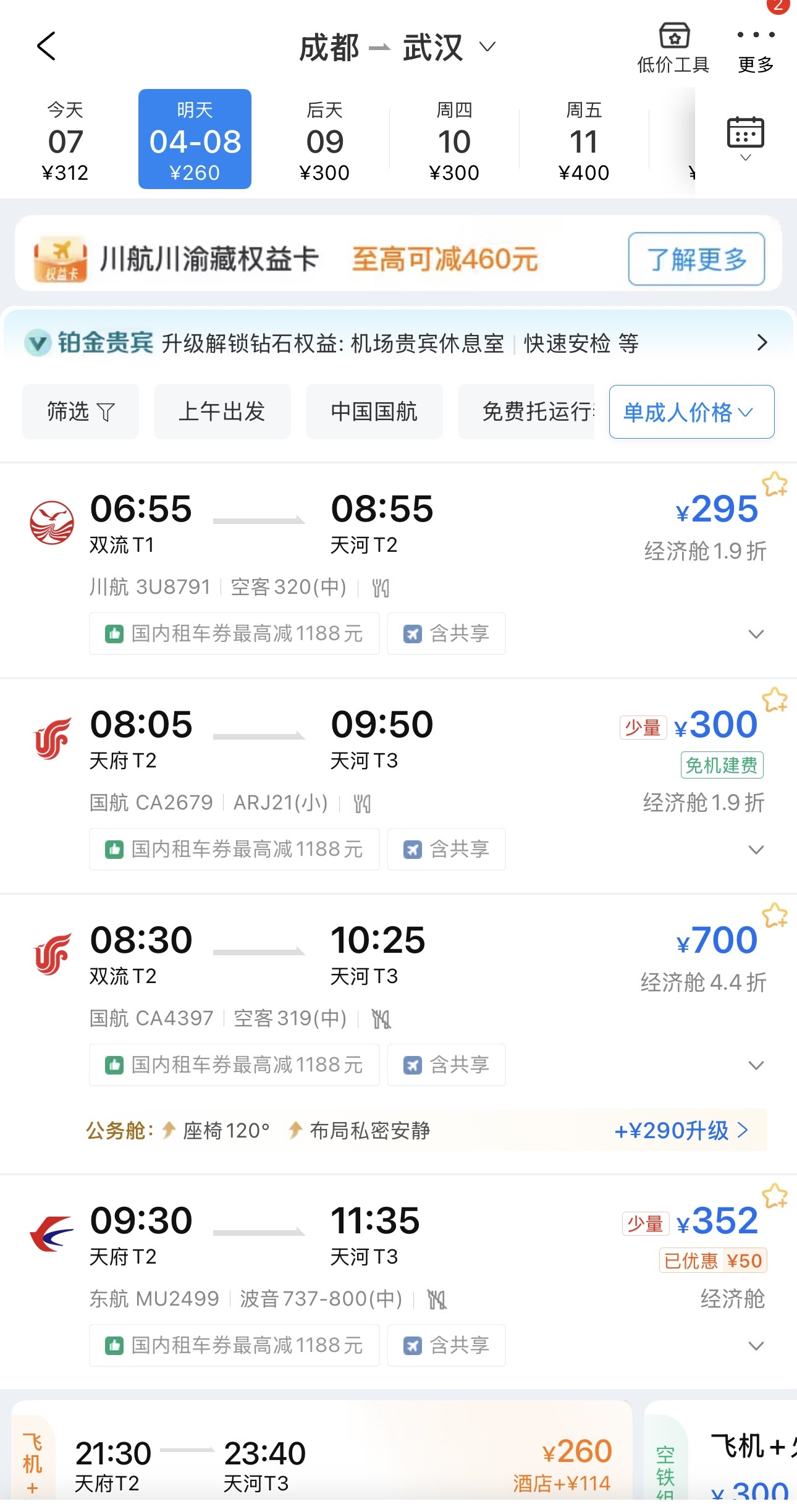The width and height of the screenshot is (797, 1512).
Task: Open the 成都→武汉 route selector
Action: (397, 48)
